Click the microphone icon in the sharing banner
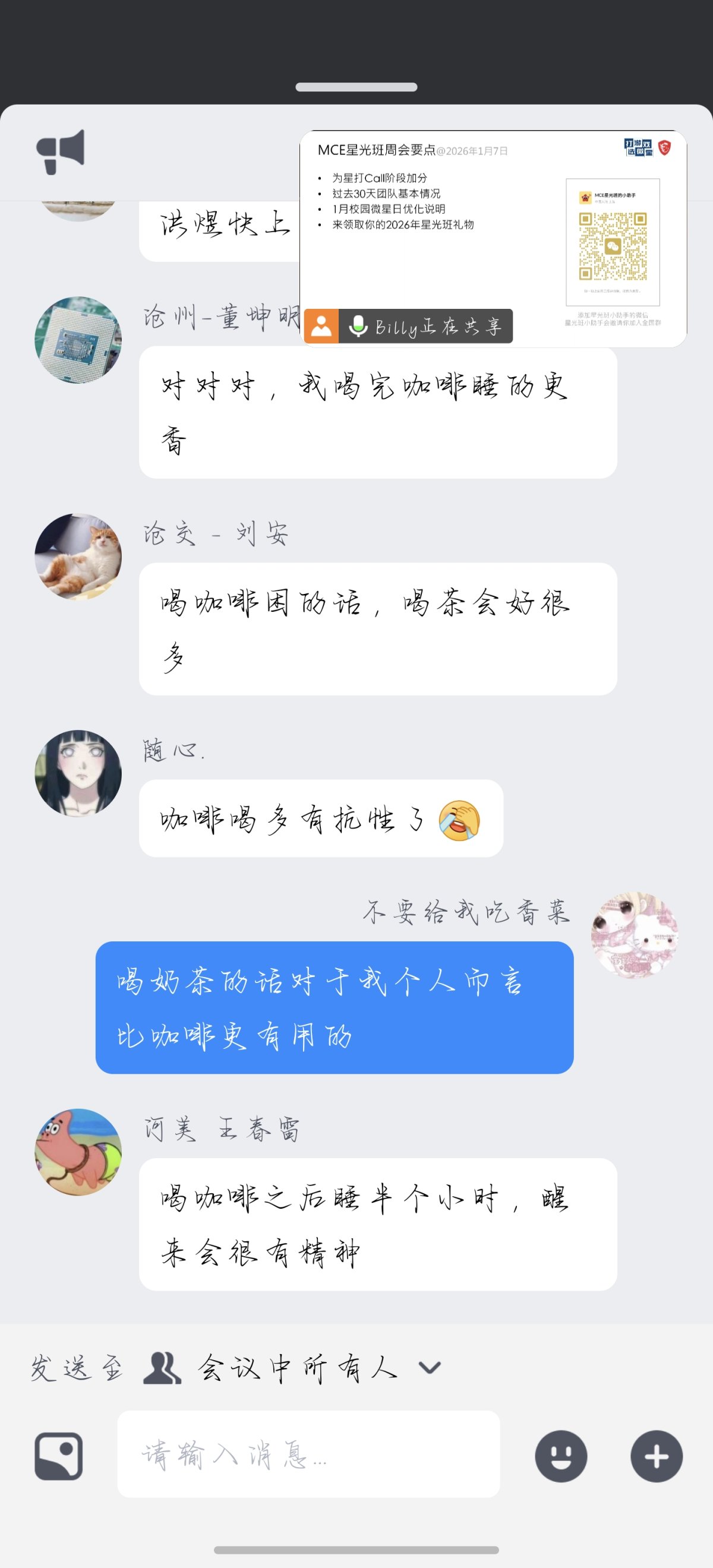The width and height of the screenshot is (713, 1568). 359,326
